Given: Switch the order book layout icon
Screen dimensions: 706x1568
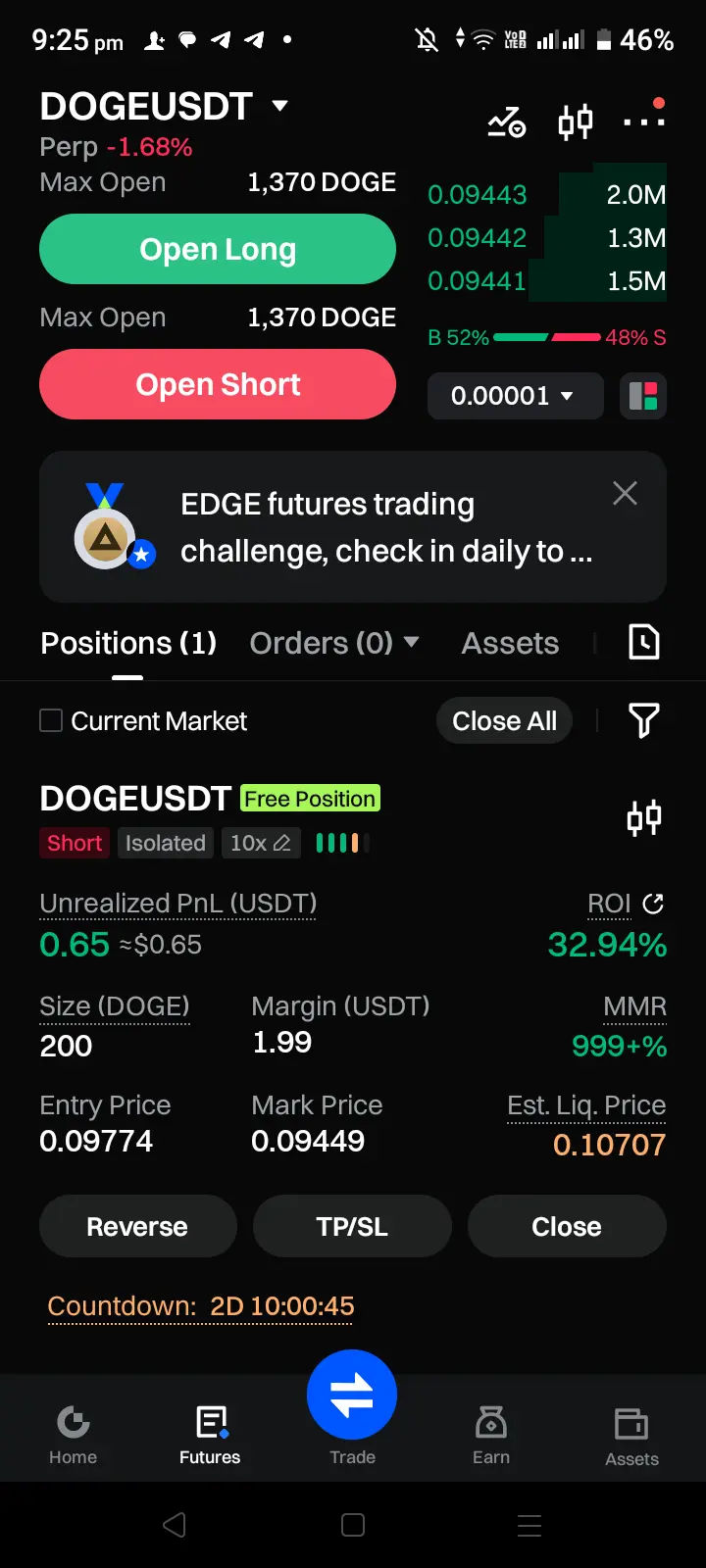Looking at the screenshot, I should coord(643,396).
